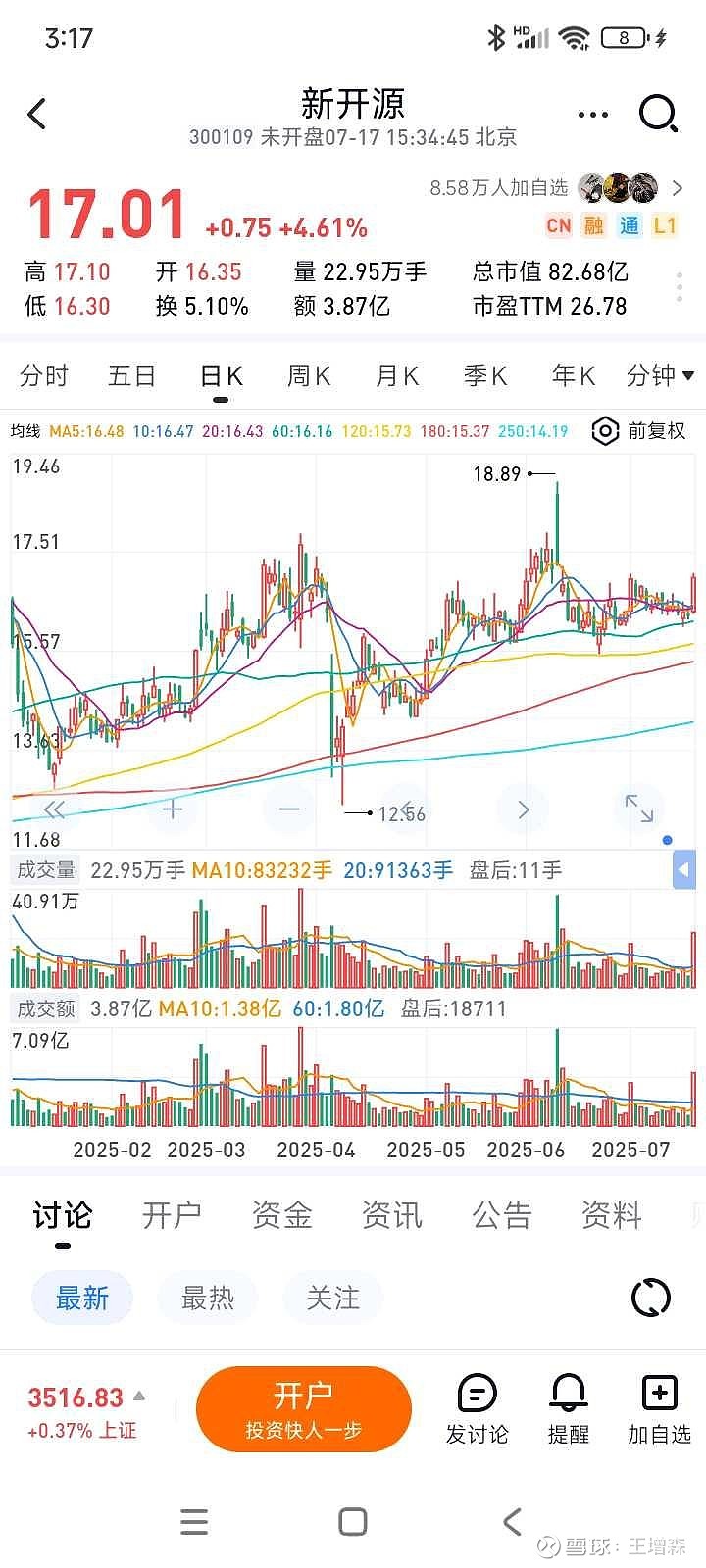Select the 周K chart tab
Viewport: 706px width, 1568px height.
[309, 375]
